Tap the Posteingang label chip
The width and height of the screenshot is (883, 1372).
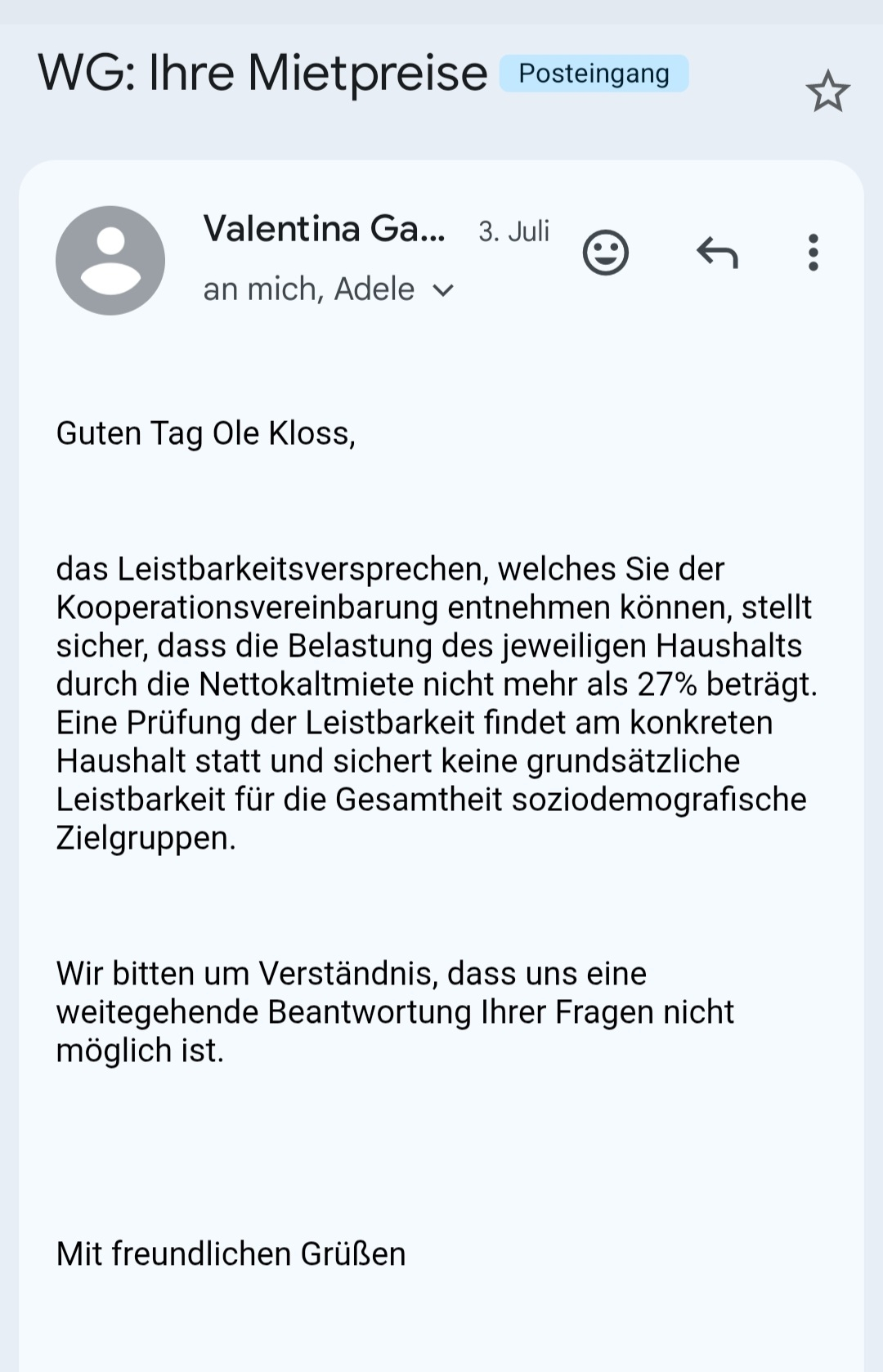point(594,74)
